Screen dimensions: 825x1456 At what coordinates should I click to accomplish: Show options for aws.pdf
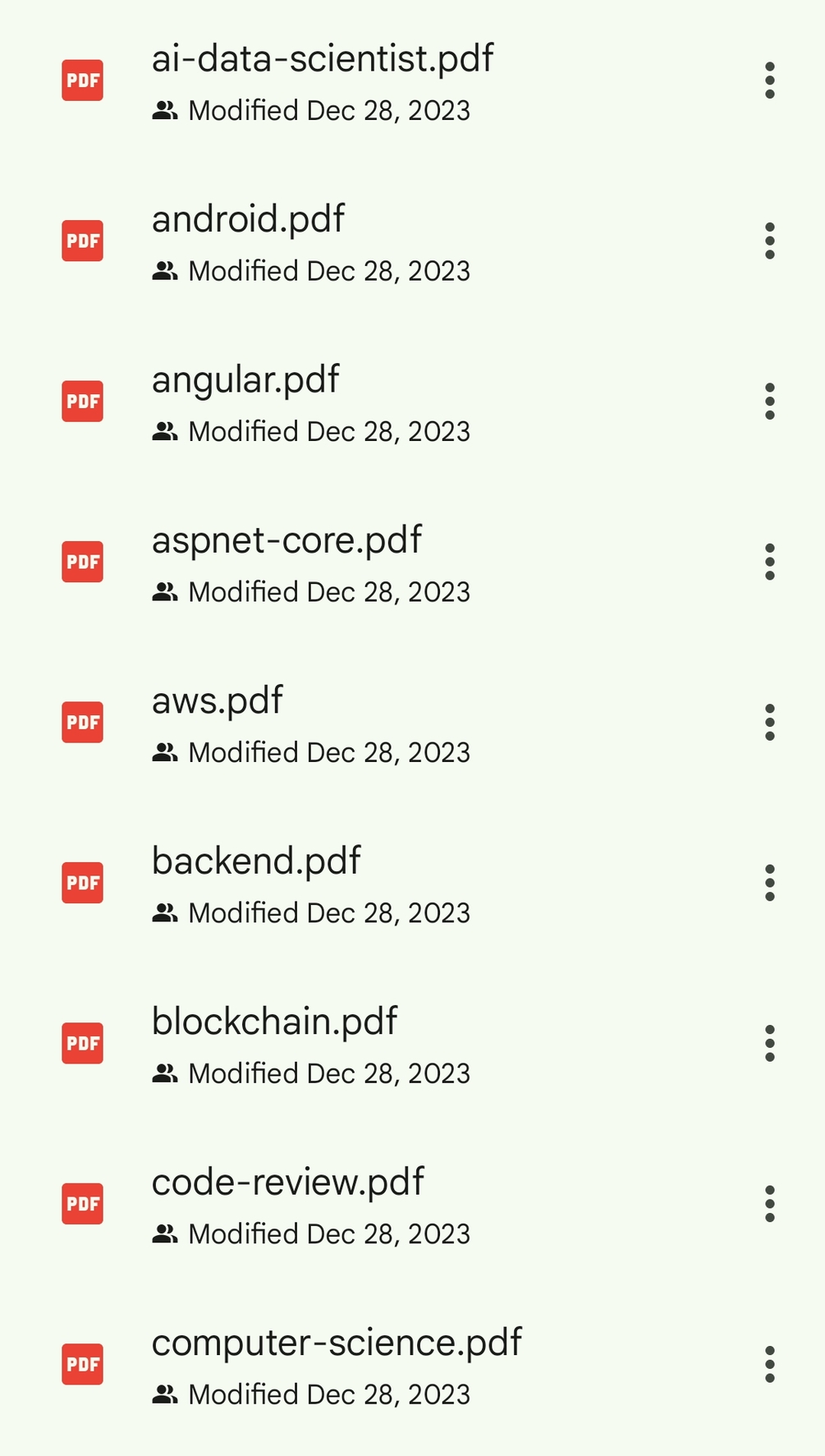coord(769,723)
